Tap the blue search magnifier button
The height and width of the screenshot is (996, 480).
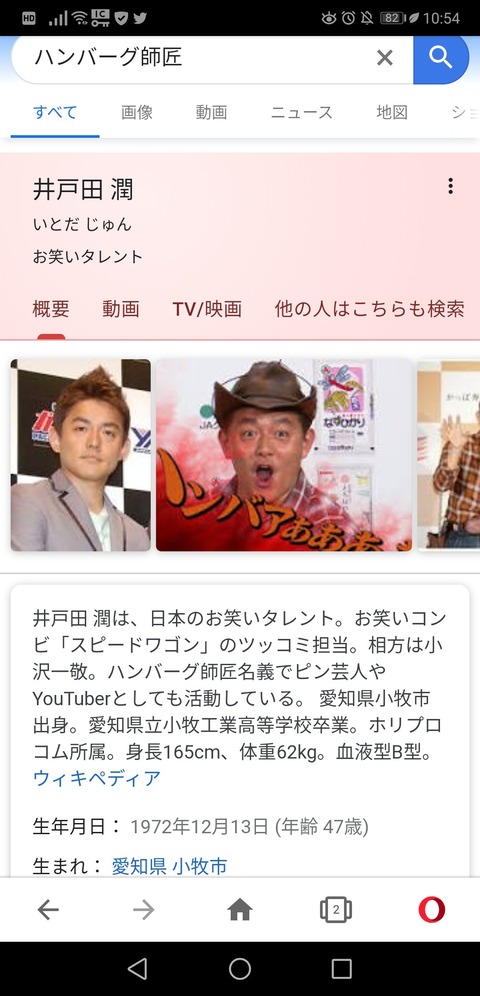tap(441, 58)
